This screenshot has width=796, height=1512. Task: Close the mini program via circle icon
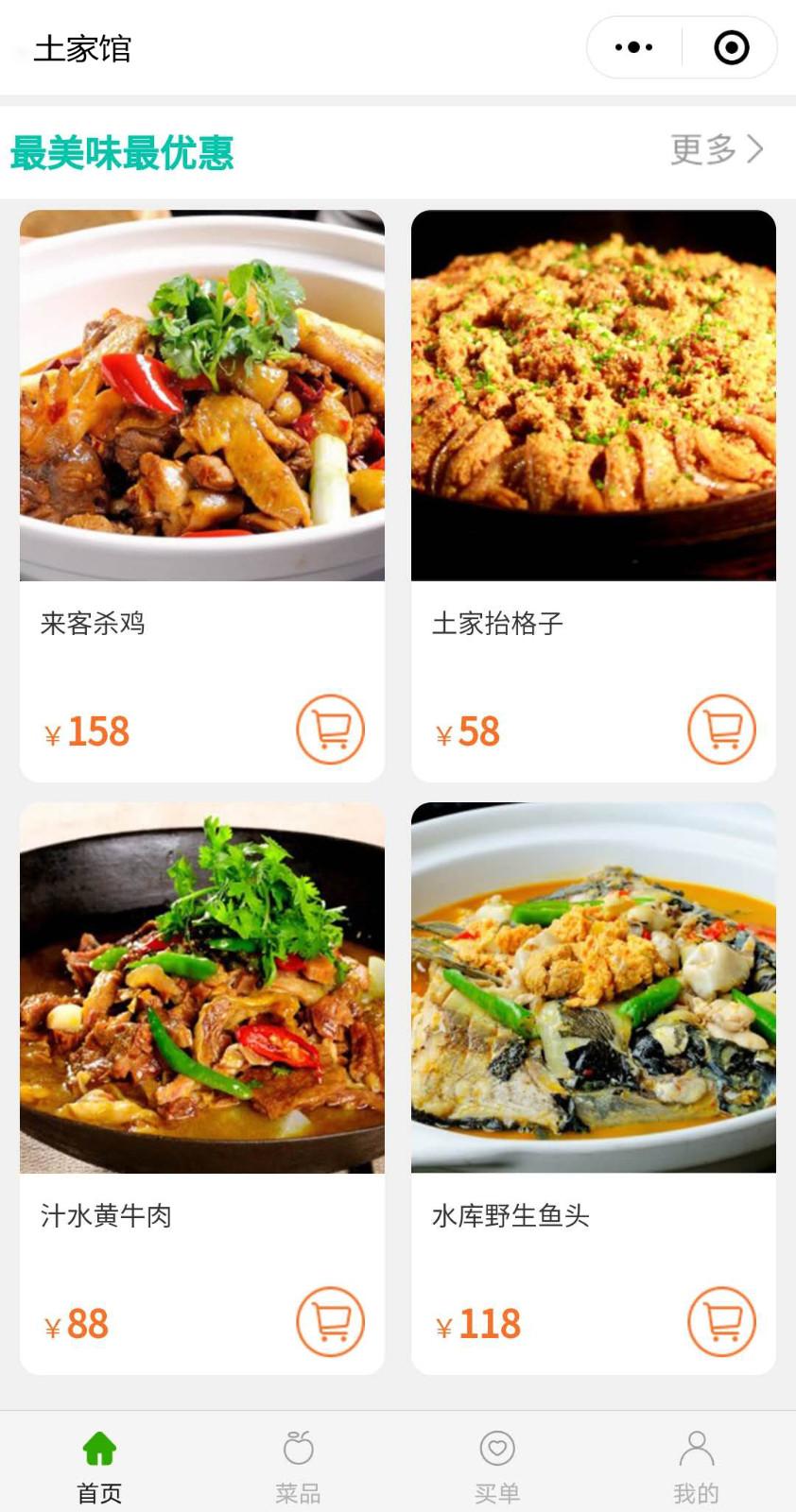tap(731, 47)
